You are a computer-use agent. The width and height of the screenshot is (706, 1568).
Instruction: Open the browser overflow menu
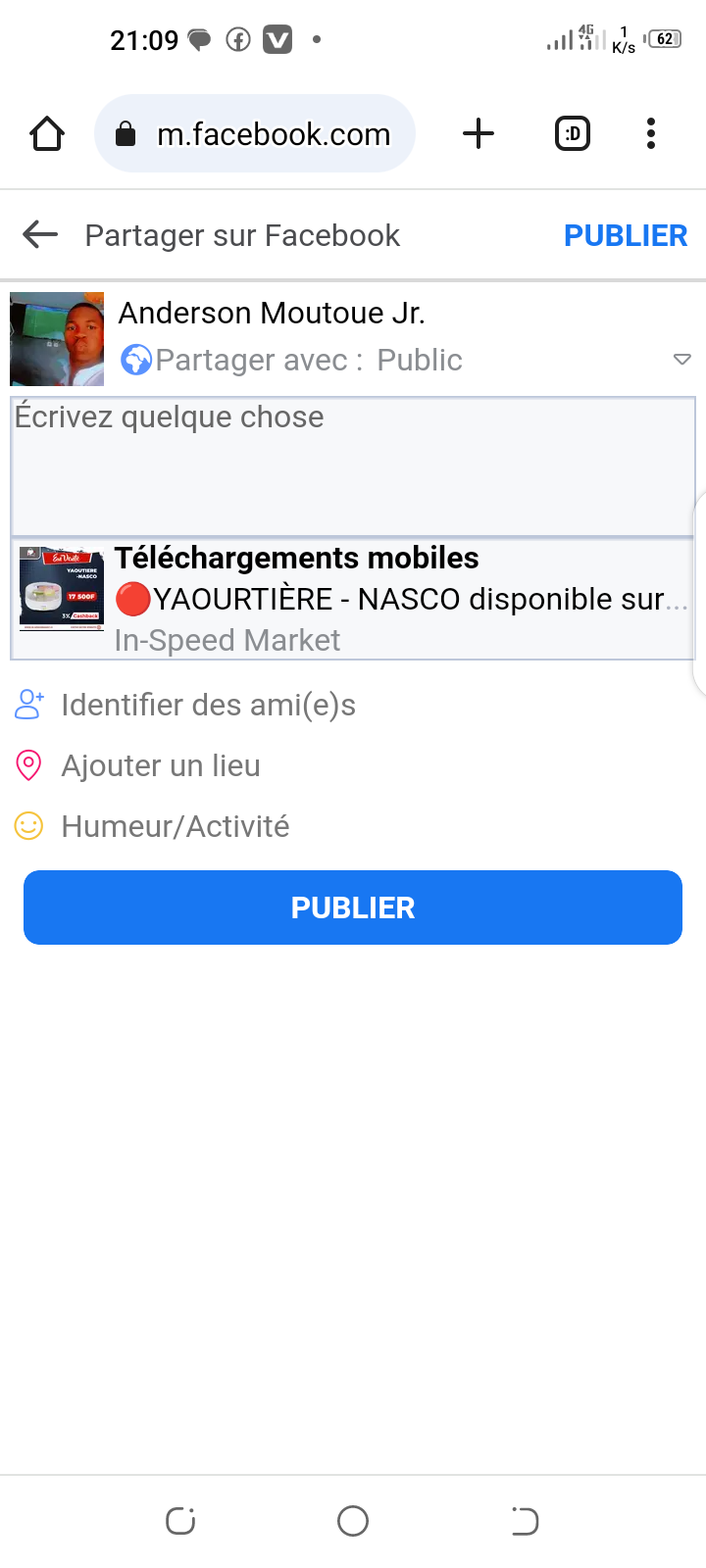(651, 133)
